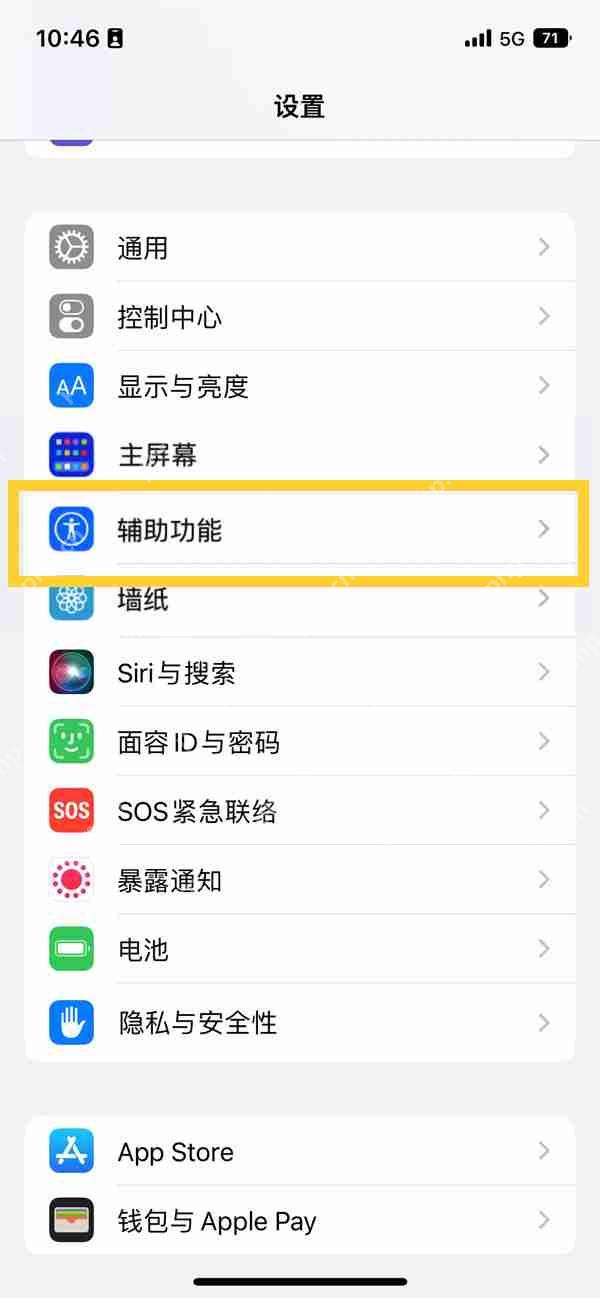
Task: Go to 控制中心 settings
Action: (x=300, y=317)
